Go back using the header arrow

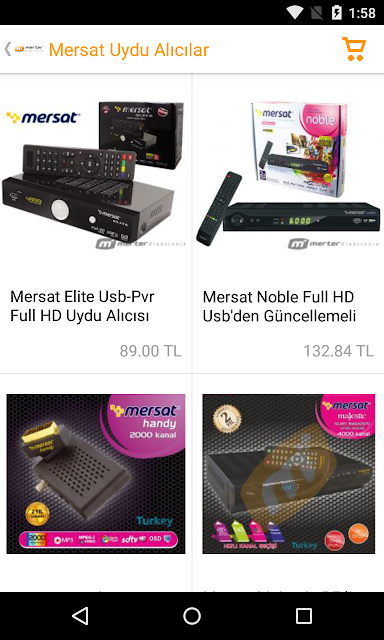click(8, 49)
